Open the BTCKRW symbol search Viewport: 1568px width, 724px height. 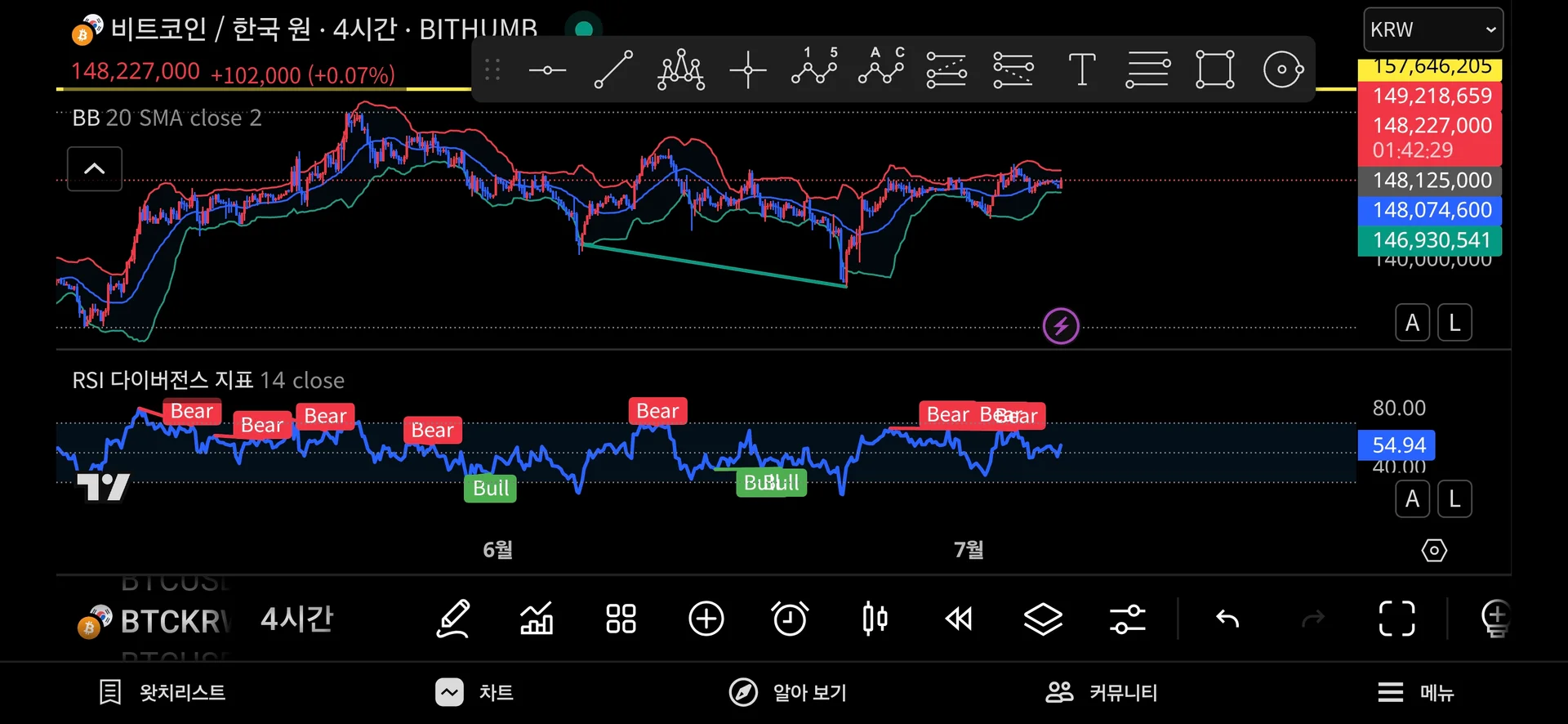click(163, 621)
